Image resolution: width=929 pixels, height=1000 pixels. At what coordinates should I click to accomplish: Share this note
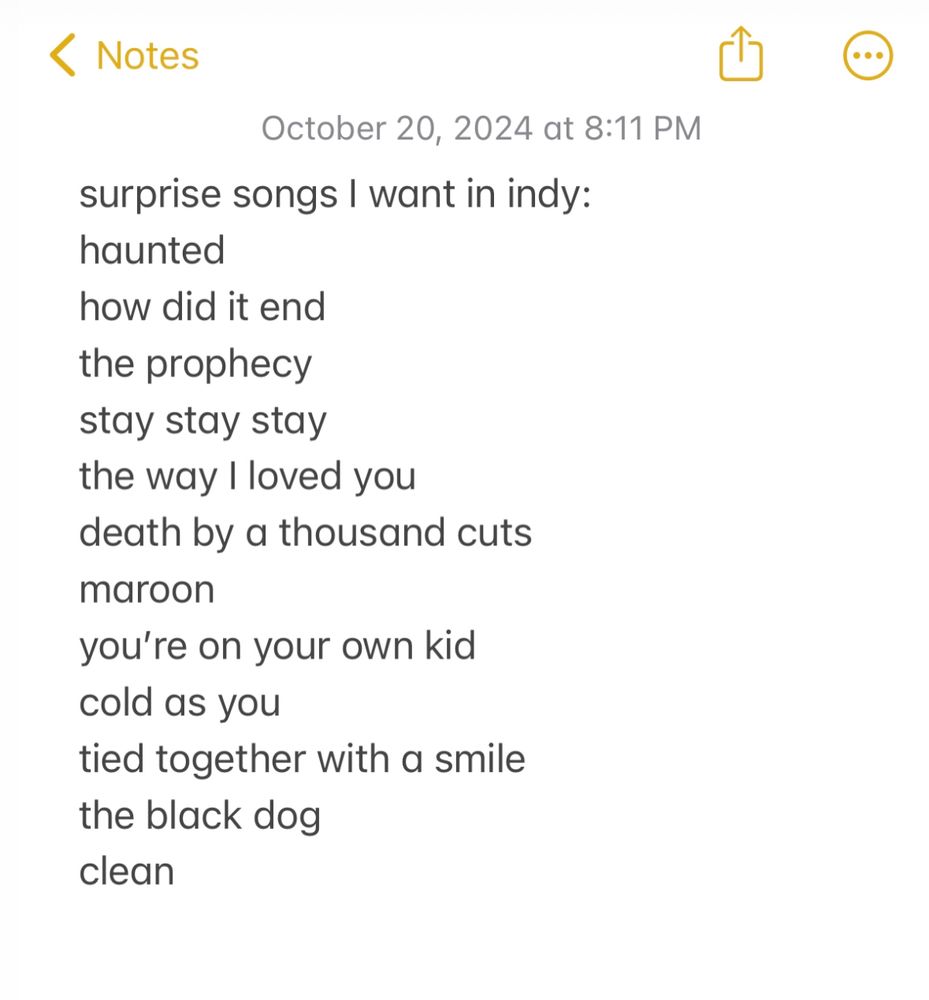pos(741,54)
